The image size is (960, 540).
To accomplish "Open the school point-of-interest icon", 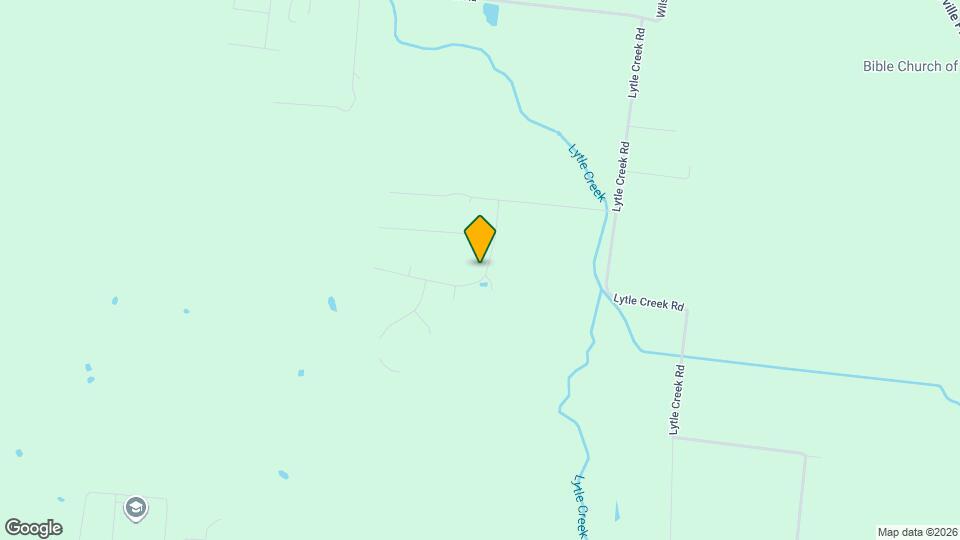I will 135,508.
